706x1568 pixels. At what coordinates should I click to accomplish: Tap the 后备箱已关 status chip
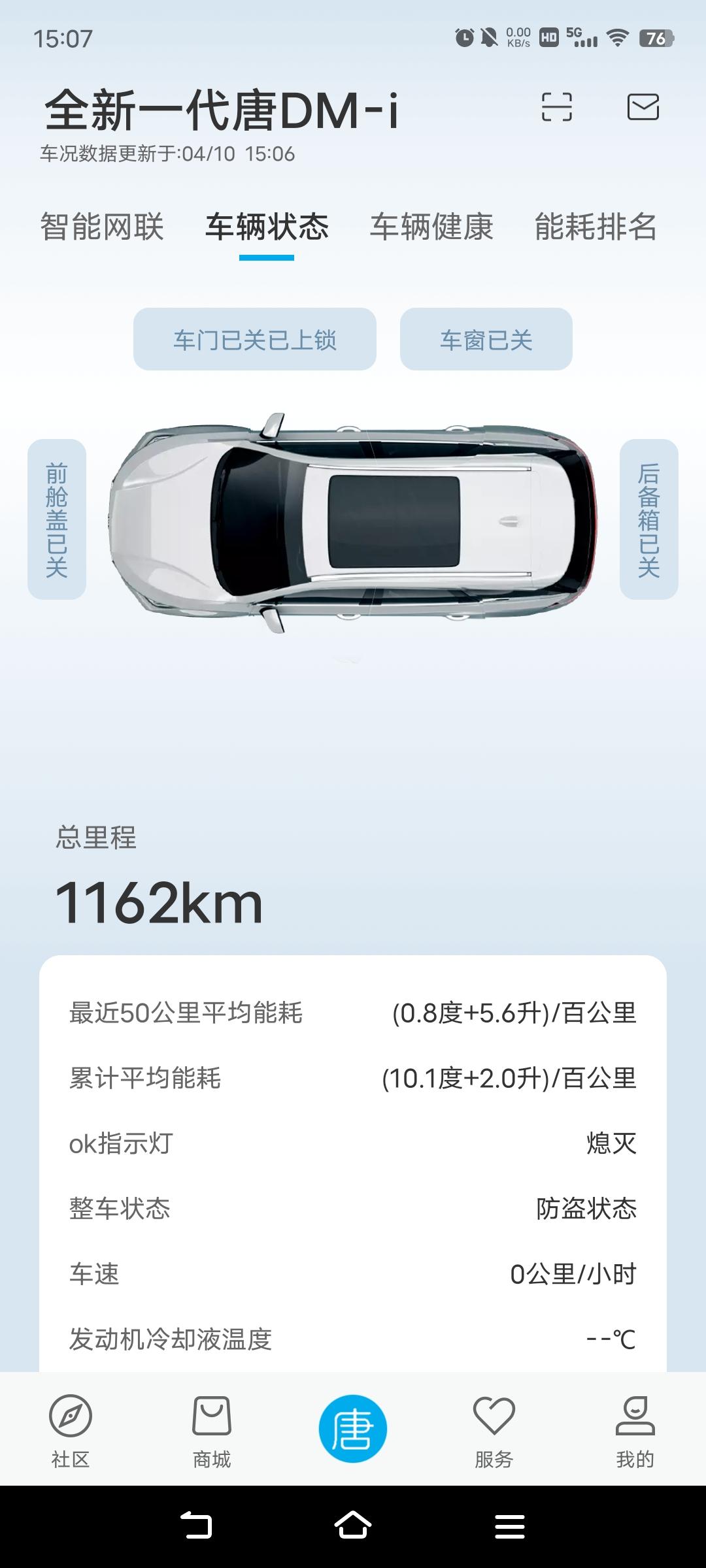(648, 519)
